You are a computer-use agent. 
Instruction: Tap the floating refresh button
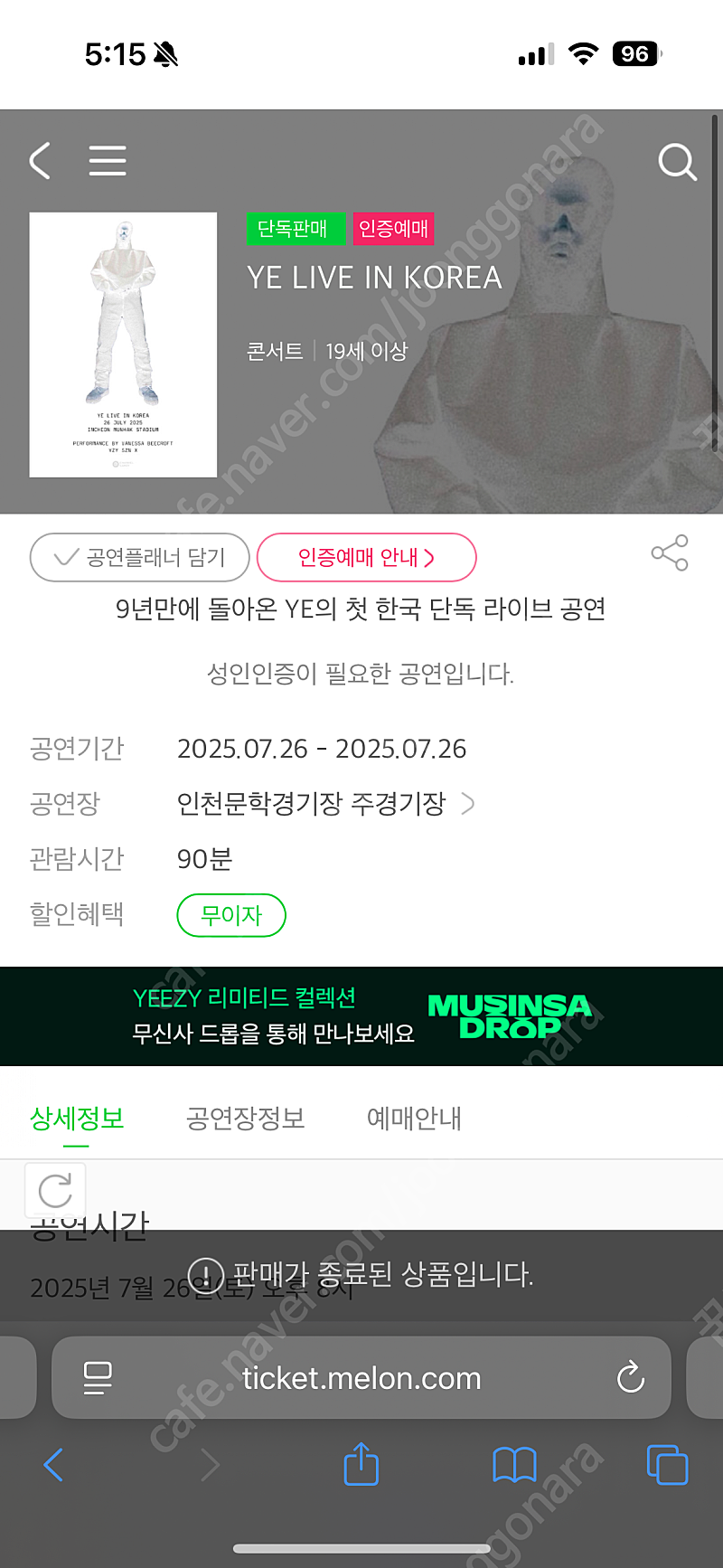coord(55,1191)
